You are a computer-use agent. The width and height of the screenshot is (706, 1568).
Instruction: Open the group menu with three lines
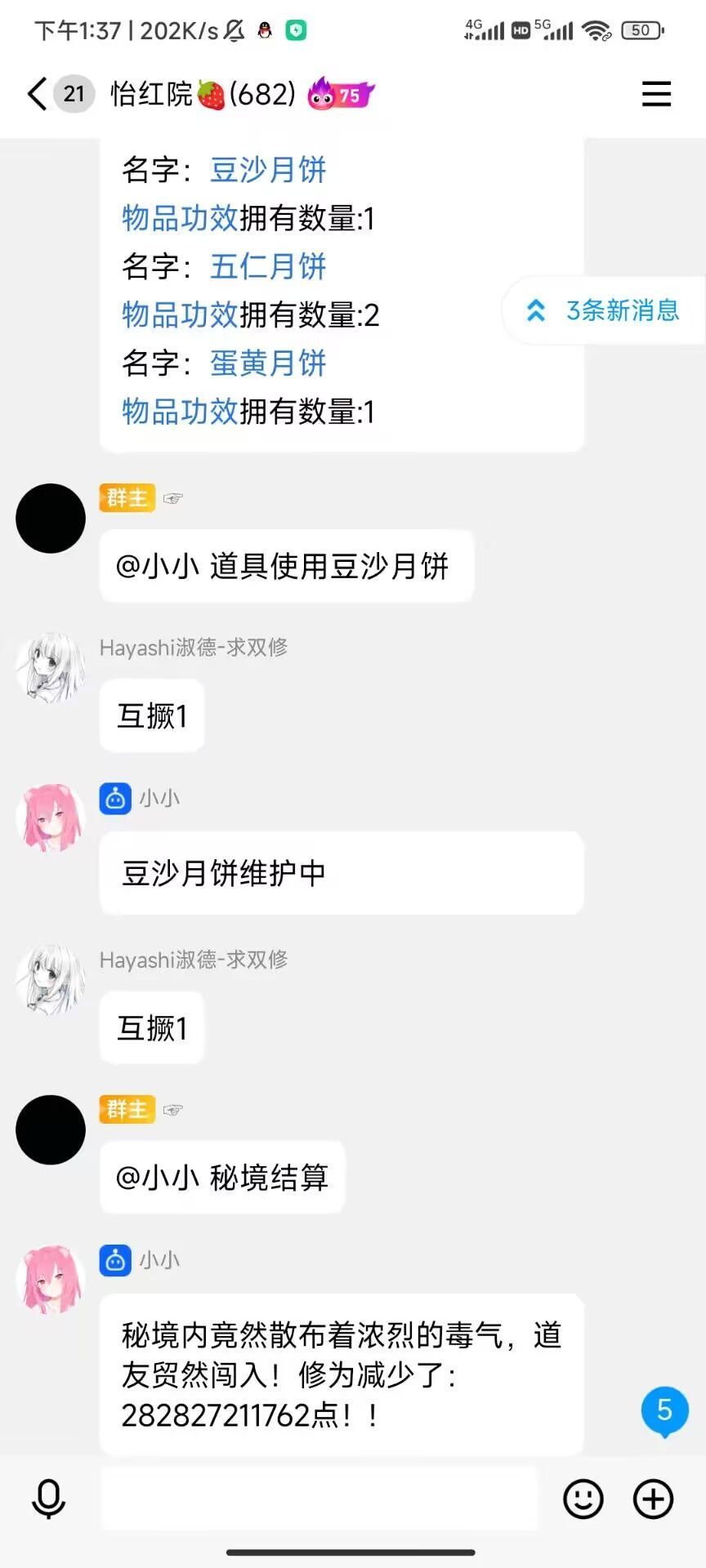click(x=656, y=94)
